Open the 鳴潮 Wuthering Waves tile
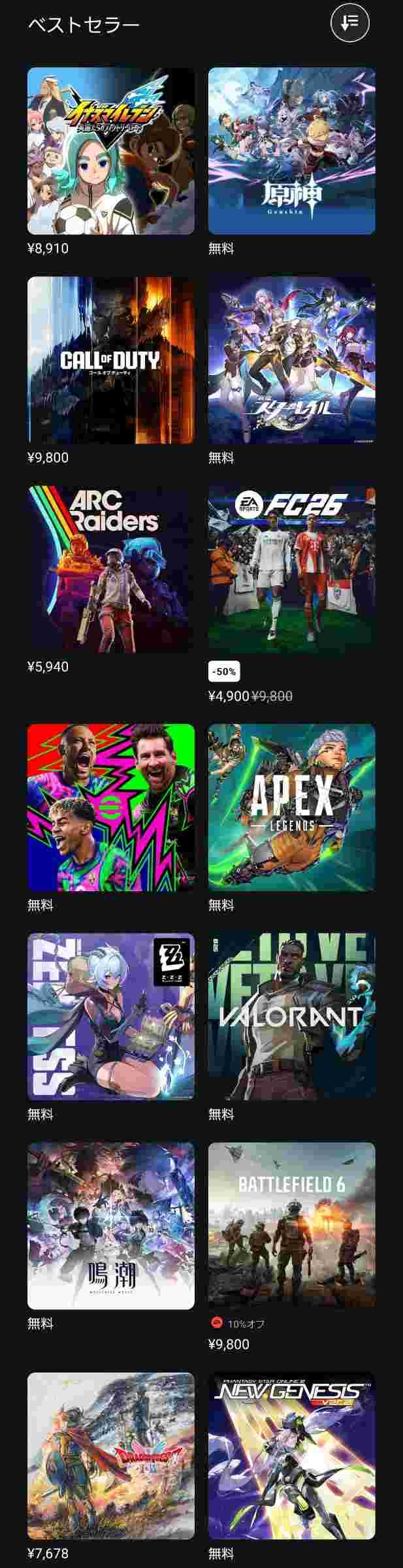Viewport: 403px width, 1568px height. (x=111, y=1225)
